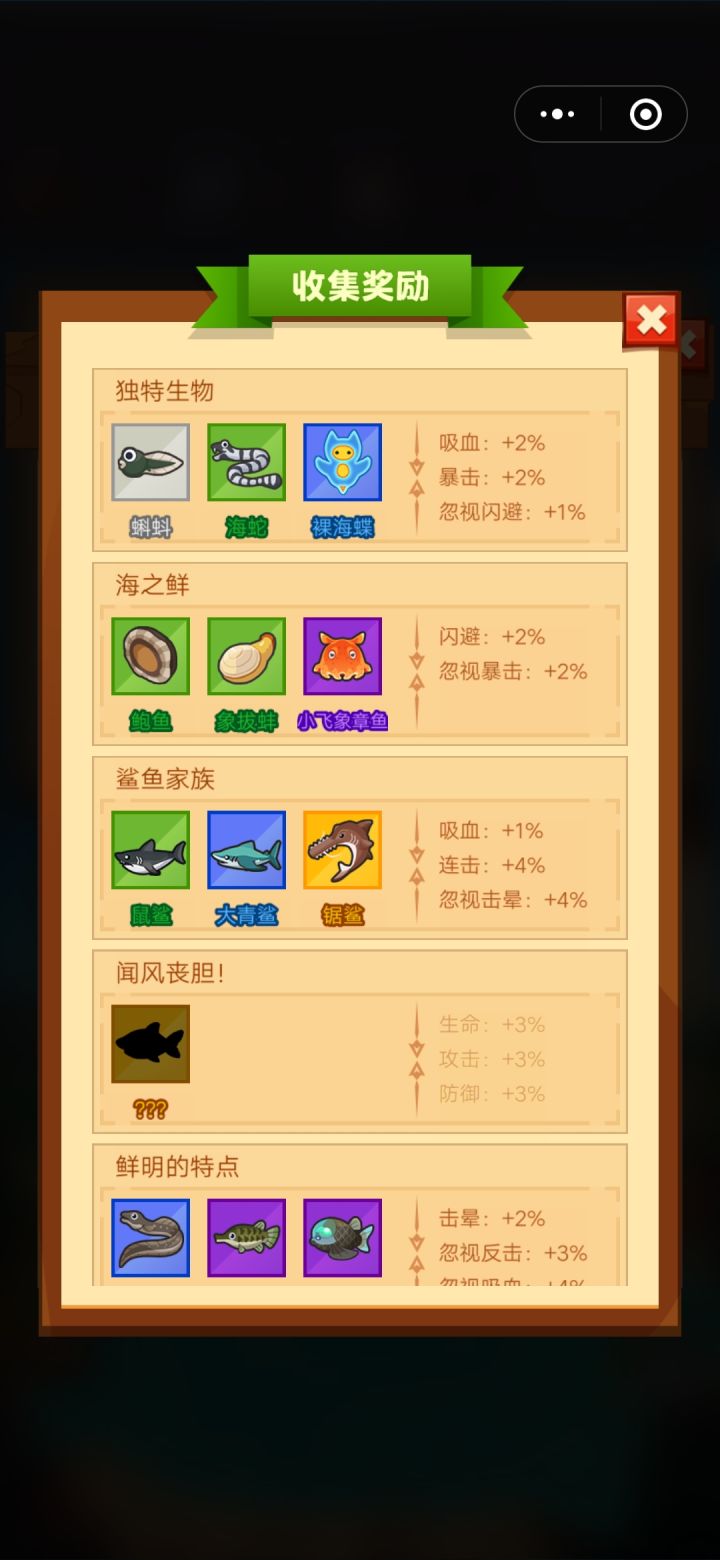This screenshot has height=1560, width=720.
Task: Select the 海蛇 sea snake icon
Action: [x=246, y=462]
